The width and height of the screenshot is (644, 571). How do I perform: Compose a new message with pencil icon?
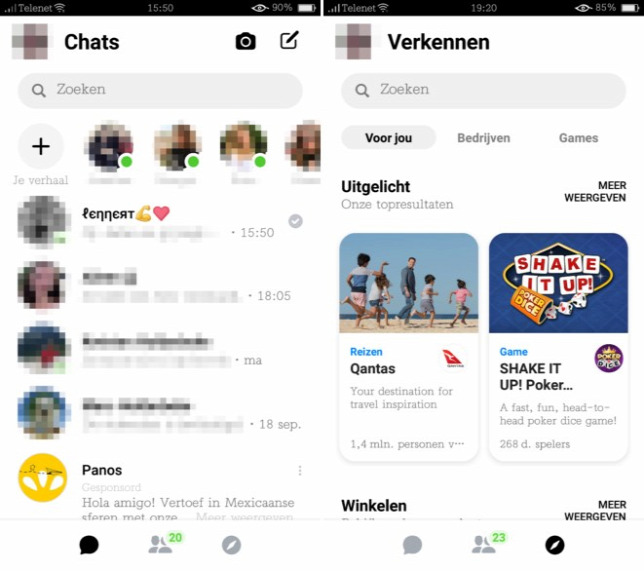pyautogui.click(x=289, y=41)
